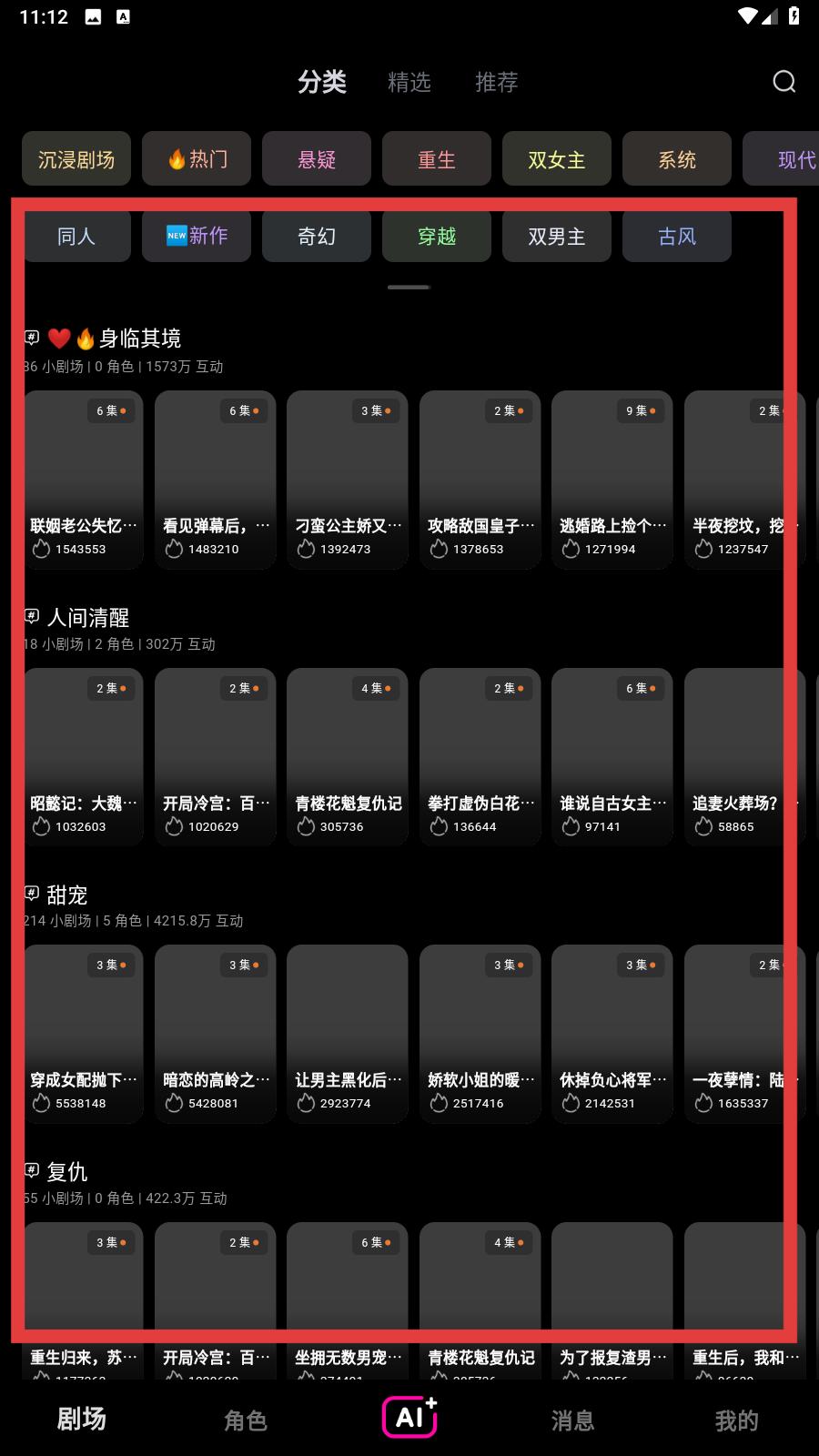Open the 暗恋的高岭之 drama card
Image resolution: width=819 pixels, height=1456 pixels.
click(x=216, y=1034)
